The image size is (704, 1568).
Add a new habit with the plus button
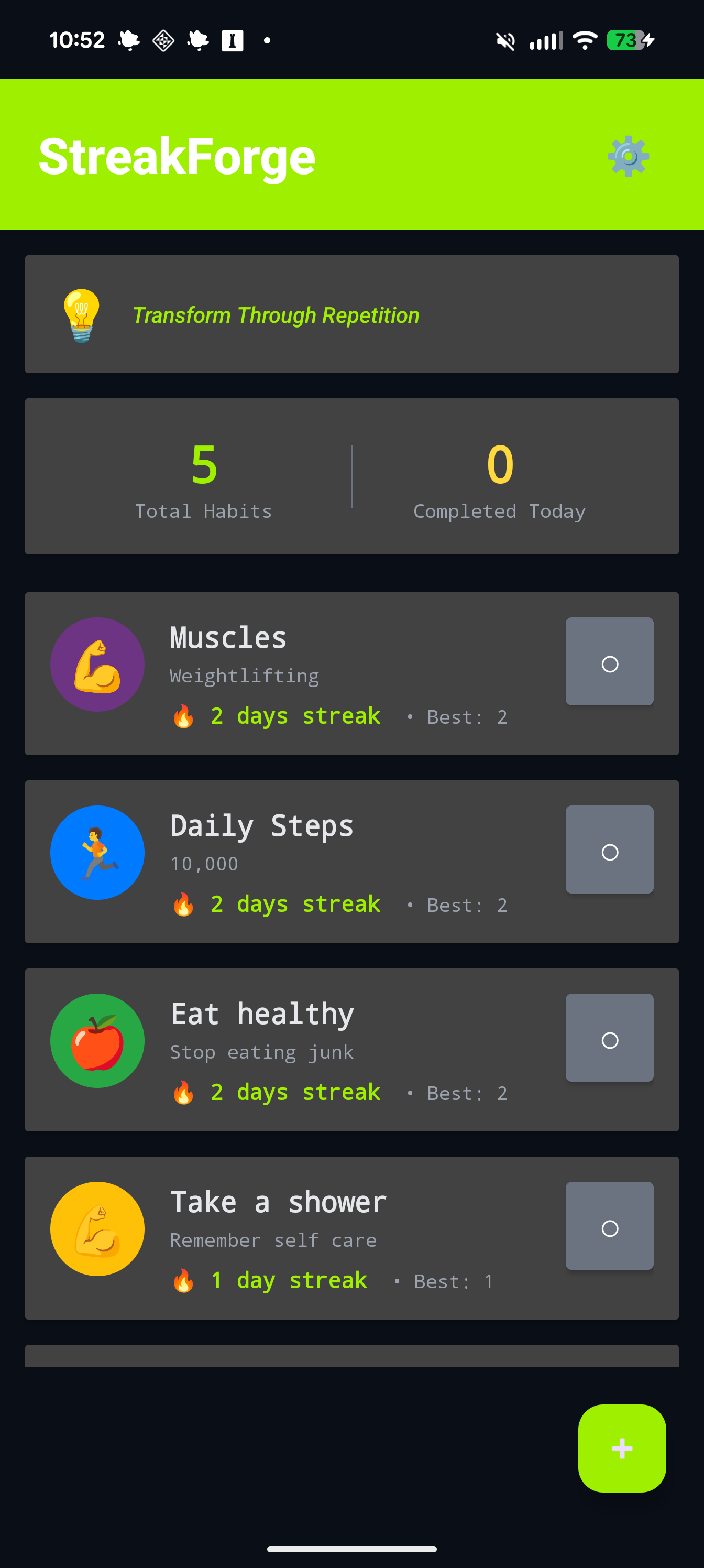622,1449
